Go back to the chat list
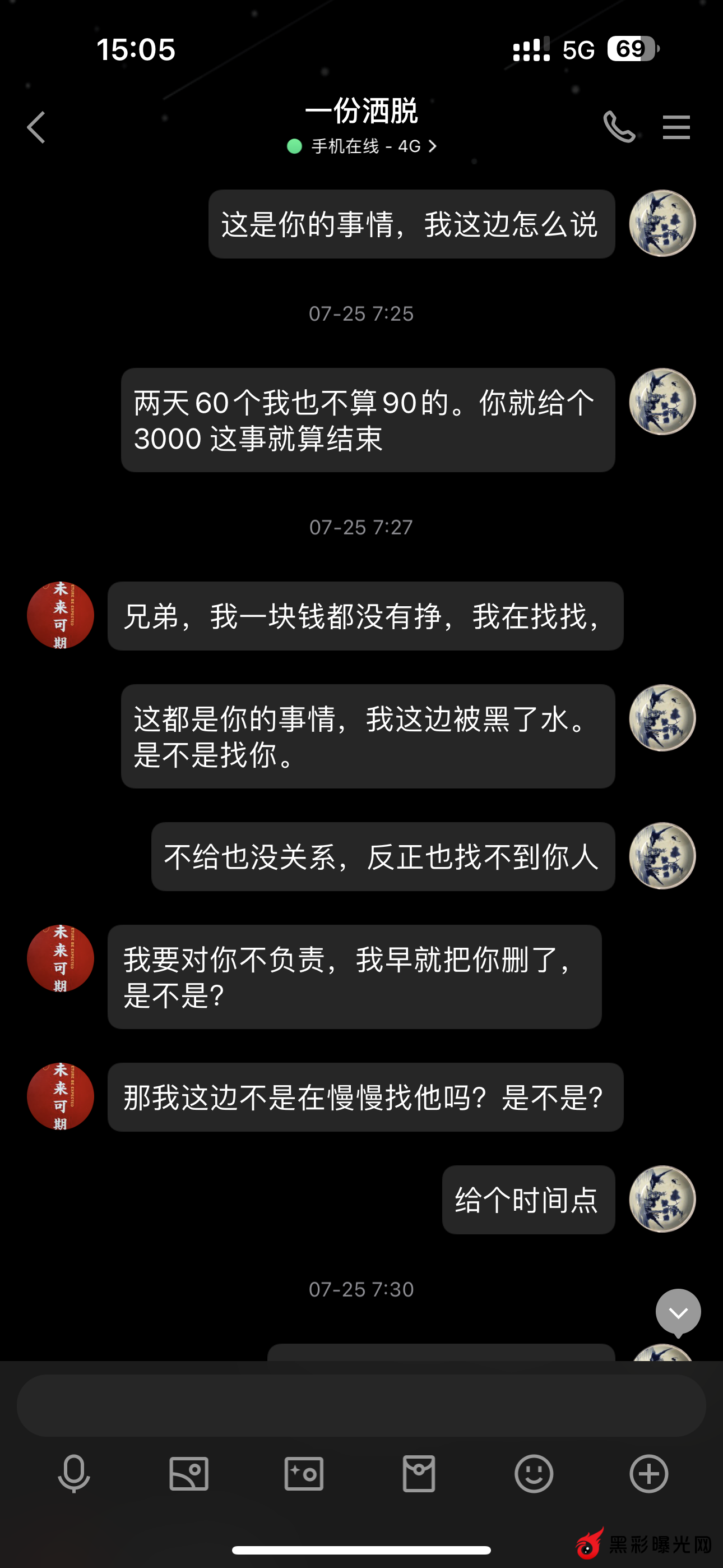This screenshot has height=1568, width=723. [x=36, y=127]
